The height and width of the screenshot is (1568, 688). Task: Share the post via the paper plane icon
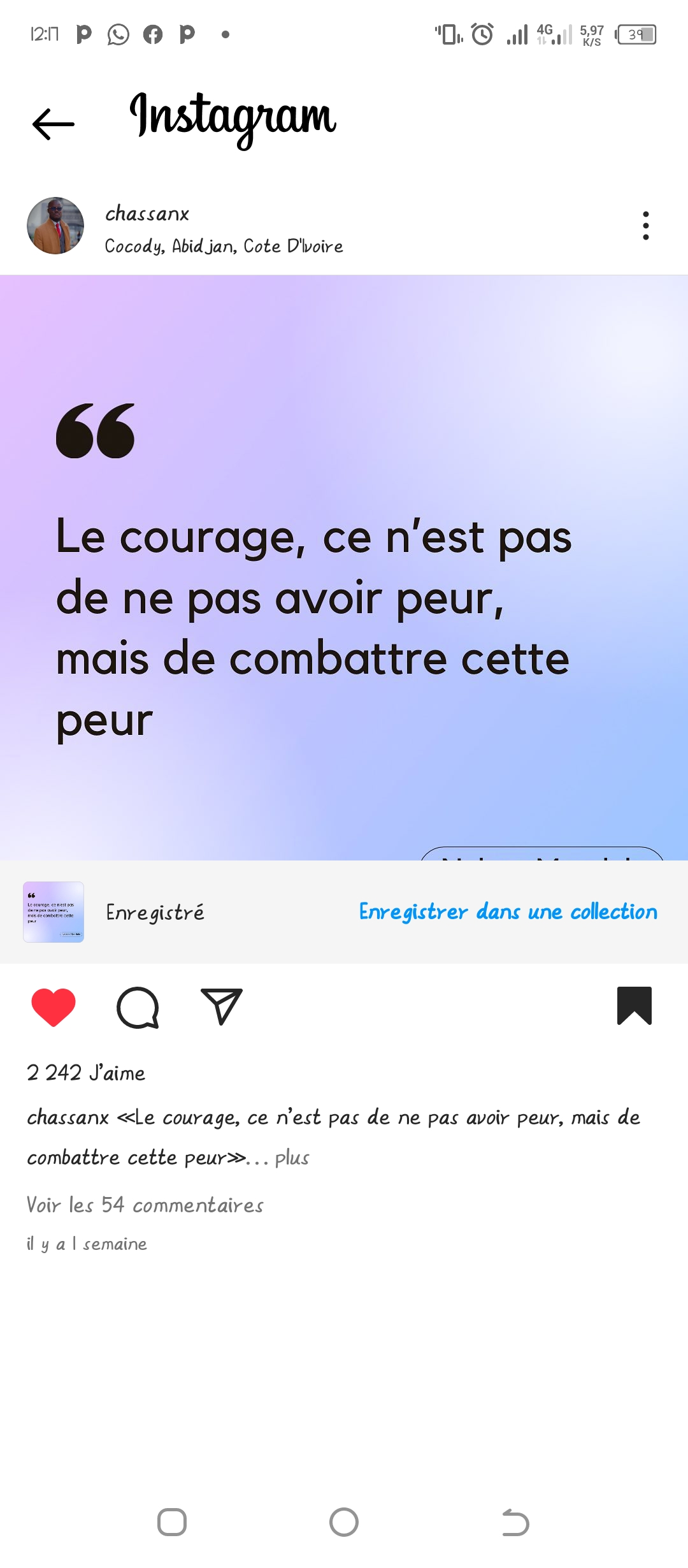click(x=222, y=1006)
